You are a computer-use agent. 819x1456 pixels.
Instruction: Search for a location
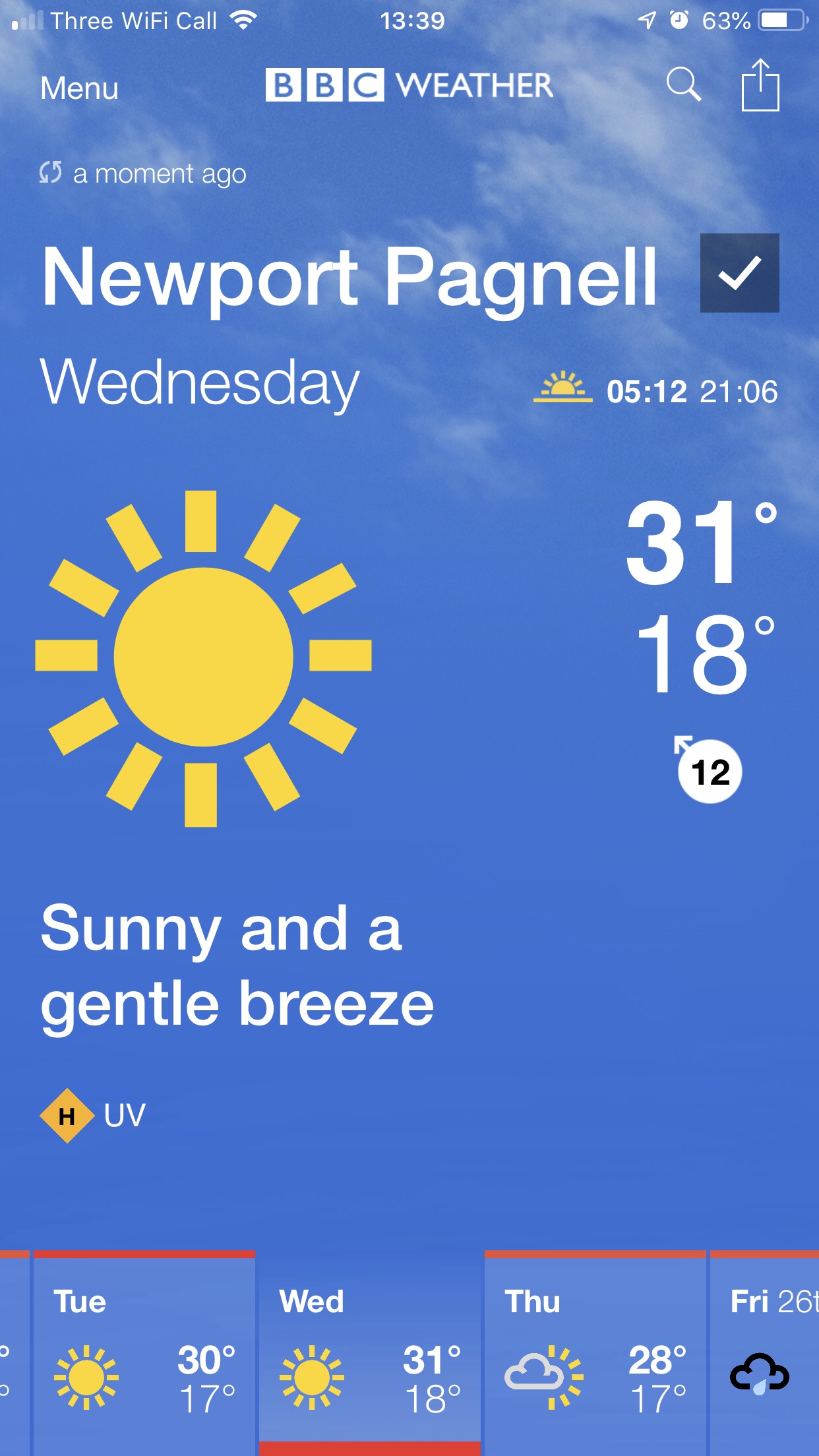click(x=683, y=85)
